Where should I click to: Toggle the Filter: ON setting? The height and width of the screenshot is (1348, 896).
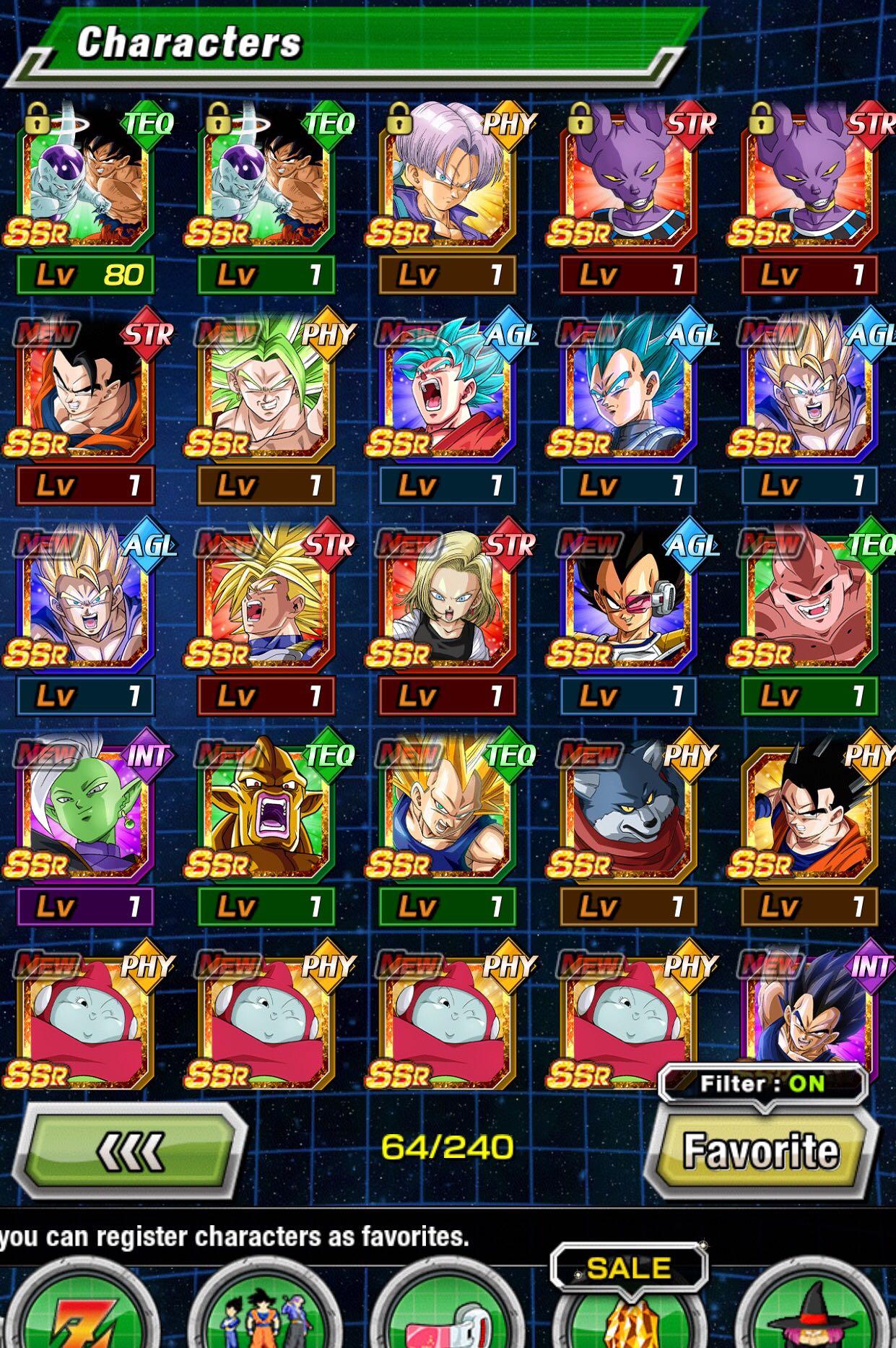pos(762,1083)
